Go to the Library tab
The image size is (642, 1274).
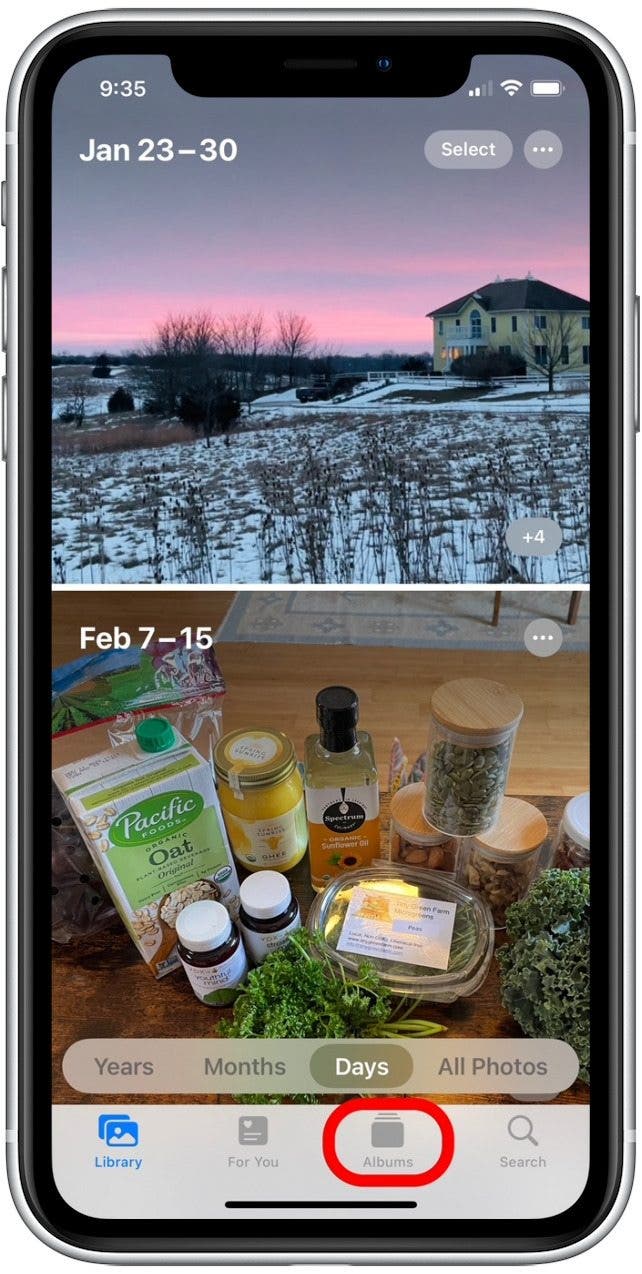pos(118,1142)
